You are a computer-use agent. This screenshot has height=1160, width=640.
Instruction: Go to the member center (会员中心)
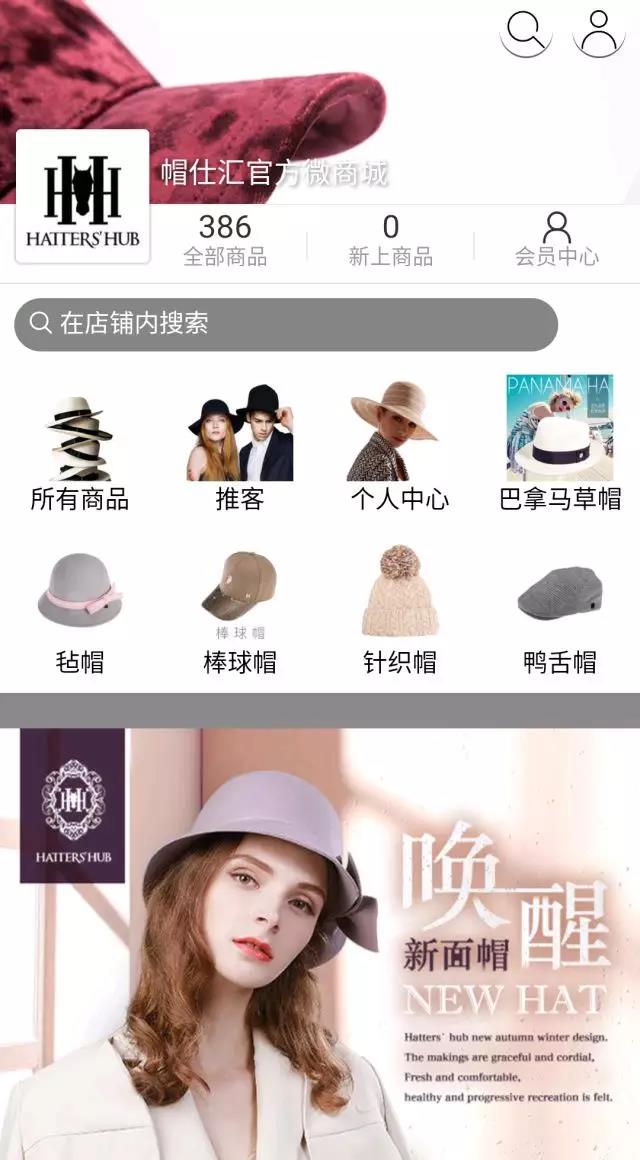pyautogui.click(x=557, y=241)
